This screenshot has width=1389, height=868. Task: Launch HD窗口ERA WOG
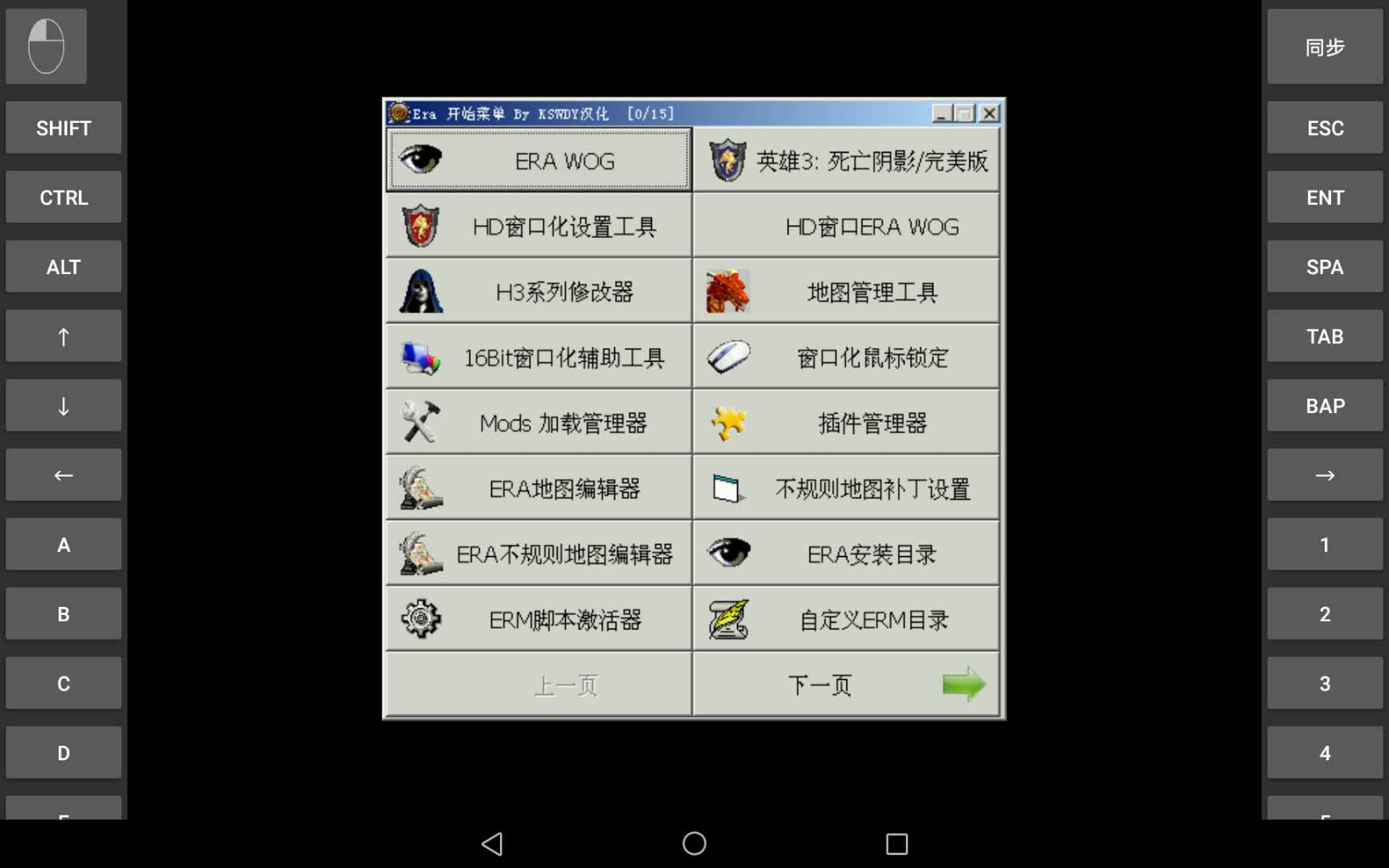click(x=846, y=227)
